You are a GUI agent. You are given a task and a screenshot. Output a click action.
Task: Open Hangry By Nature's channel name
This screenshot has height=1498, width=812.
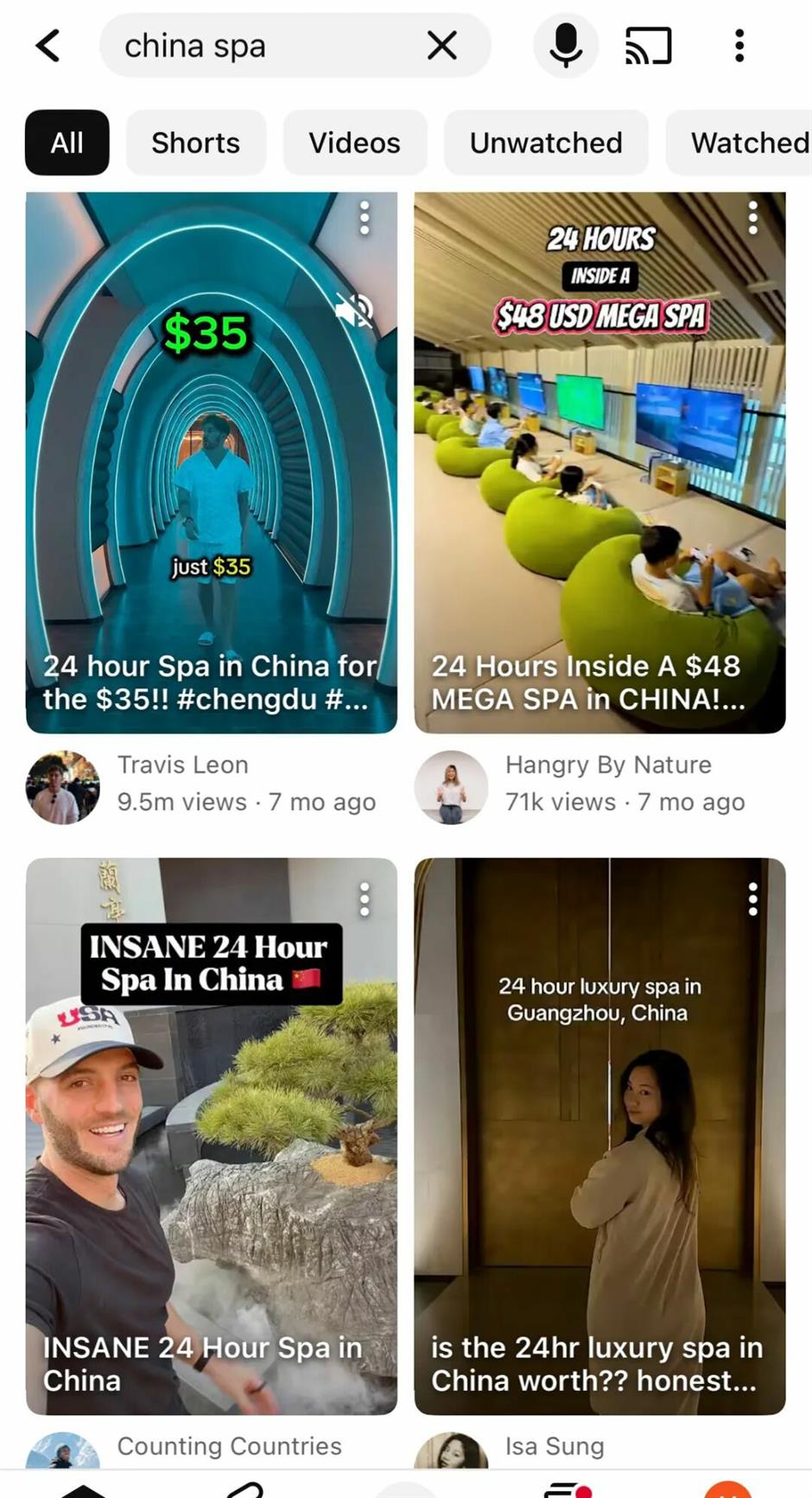pos(608,765)
